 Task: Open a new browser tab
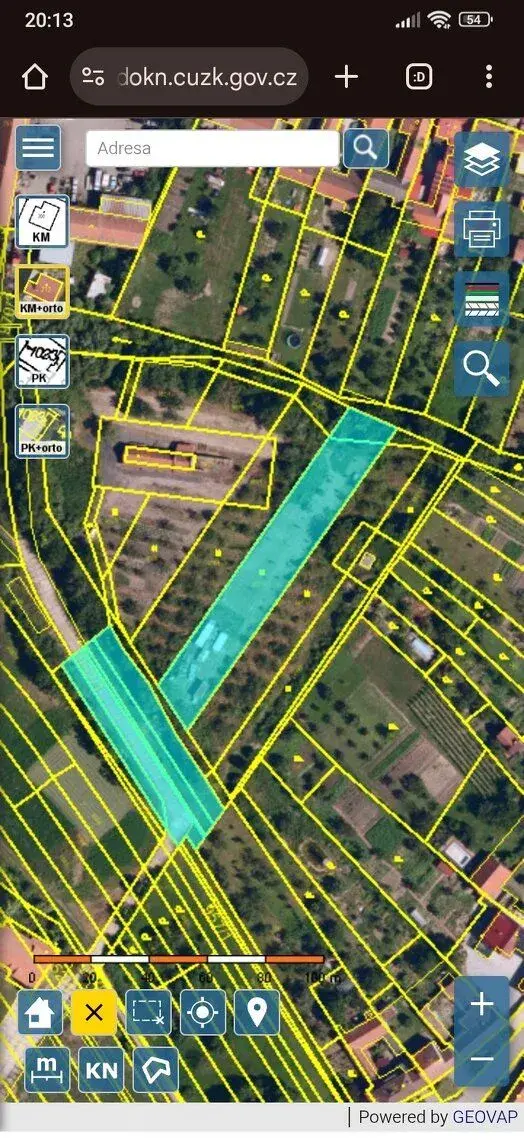[x=346, y=77]
